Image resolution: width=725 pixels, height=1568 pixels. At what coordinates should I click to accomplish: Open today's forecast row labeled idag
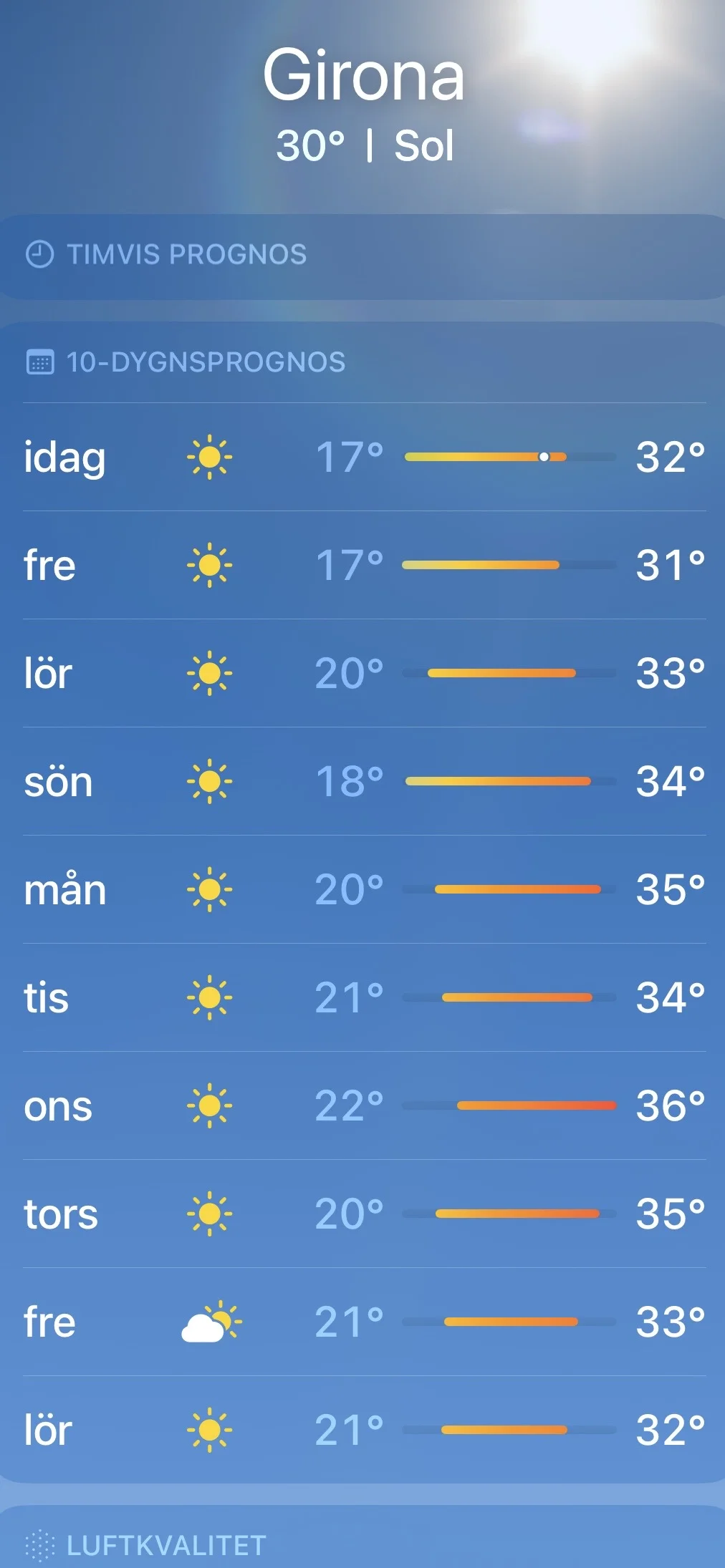point(365,457)
